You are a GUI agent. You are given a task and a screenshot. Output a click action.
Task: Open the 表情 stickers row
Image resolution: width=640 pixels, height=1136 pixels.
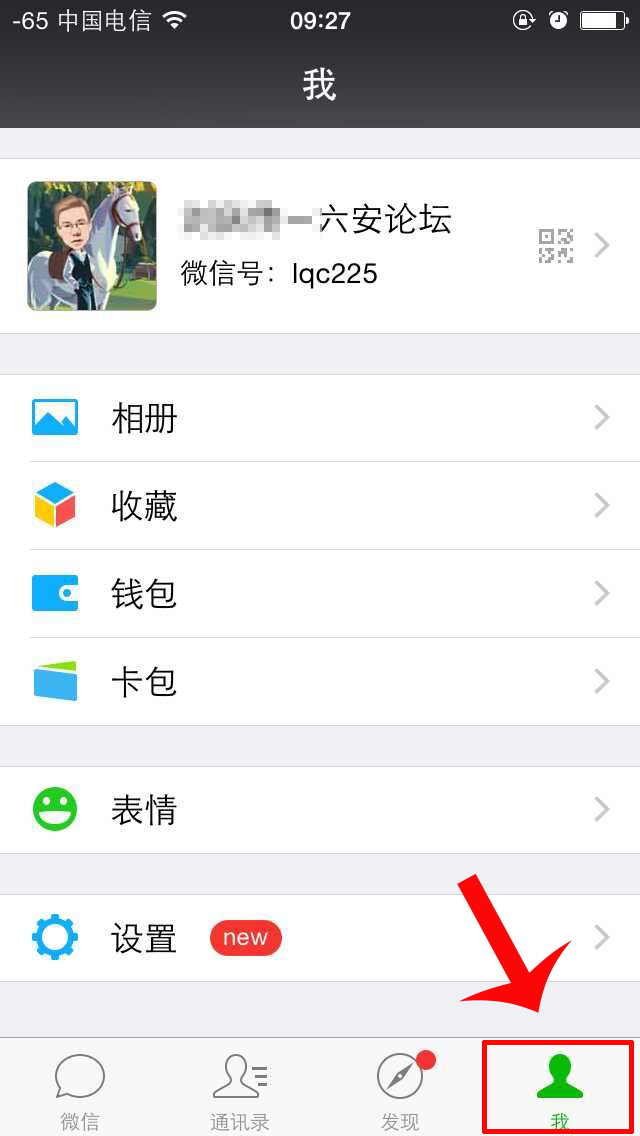point(320,810)
